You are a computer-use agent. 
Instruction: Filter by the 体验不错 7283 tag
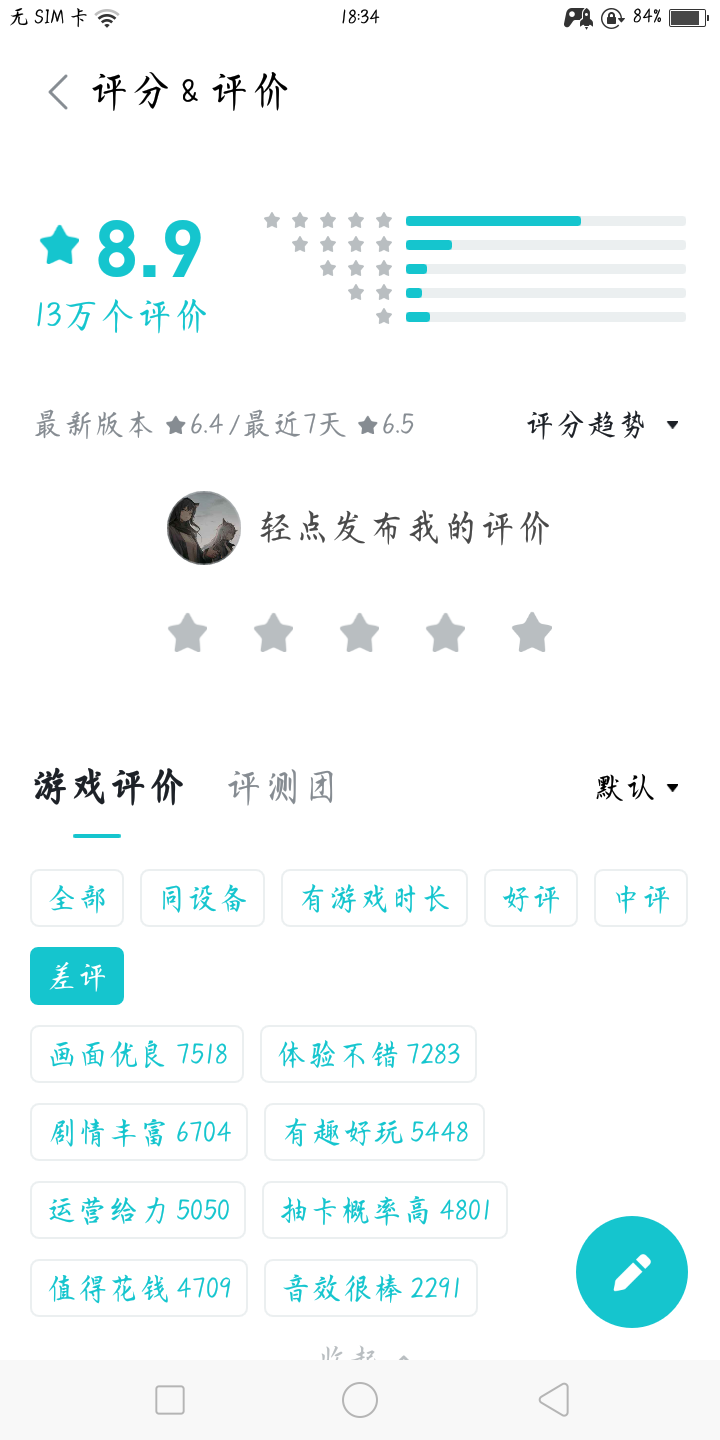[368, 1054]
